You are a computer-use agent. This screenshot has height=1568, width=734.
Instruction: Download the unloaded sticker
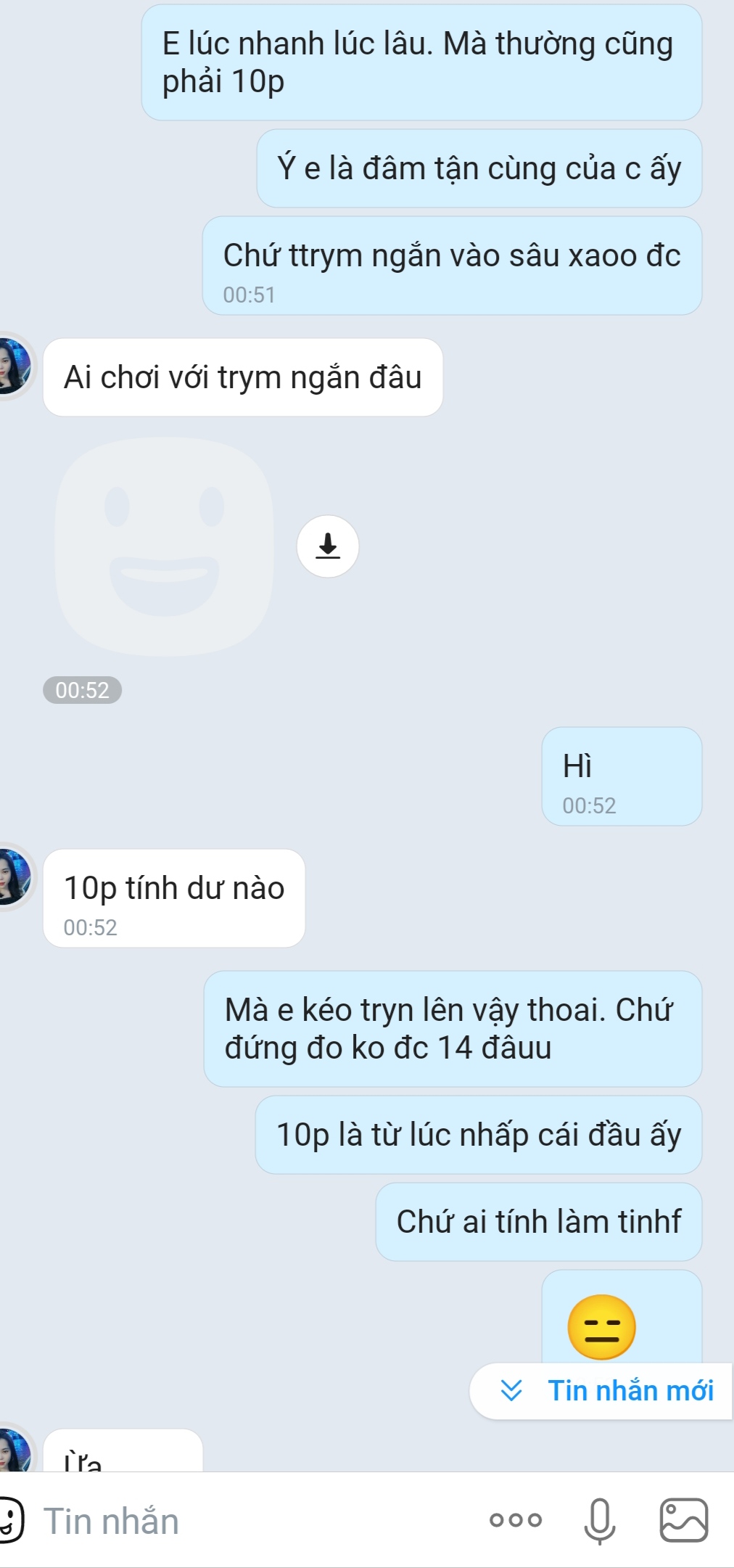pos(328,546)
